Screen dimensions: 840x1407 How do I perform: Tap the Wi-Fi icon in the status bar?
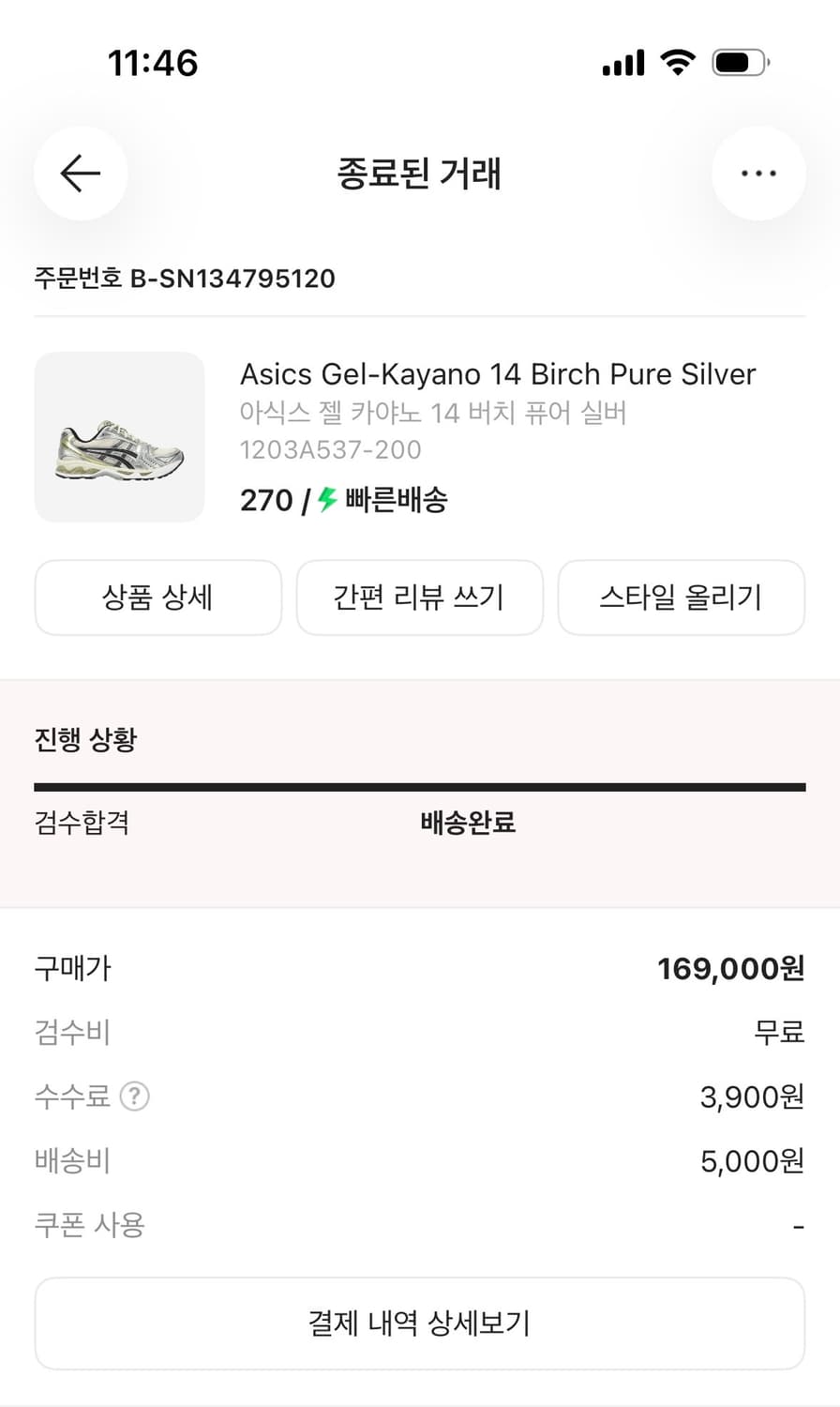(x=677, y=62)
